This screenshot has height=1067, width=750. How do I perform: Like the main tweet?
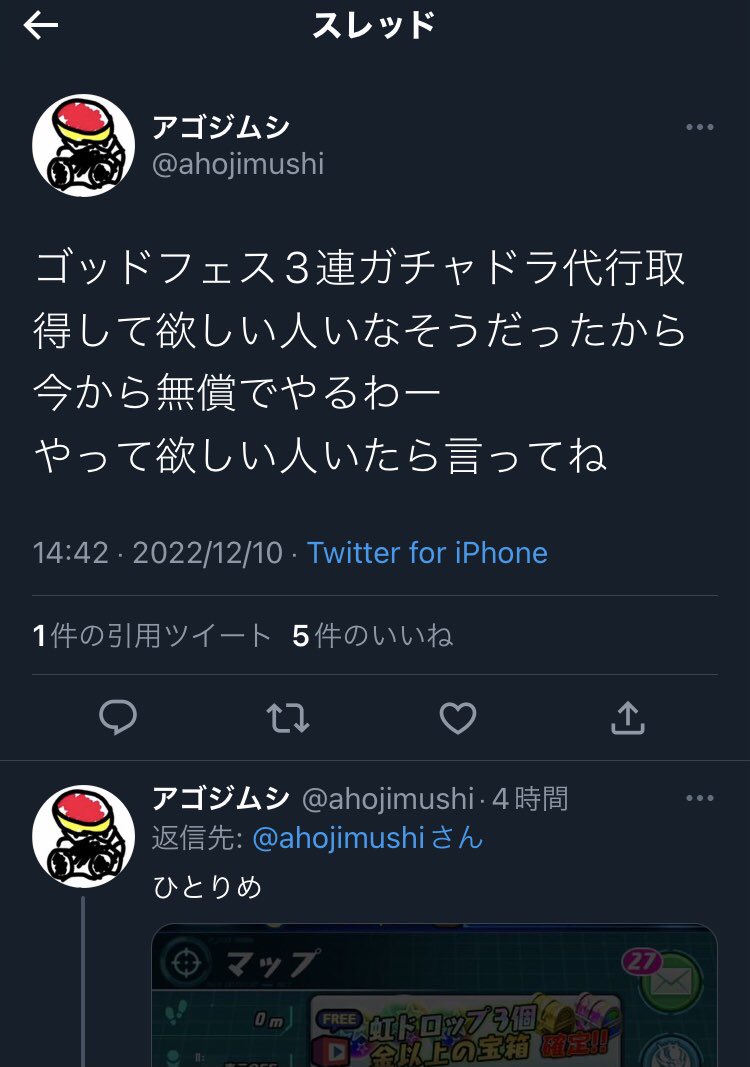pyautogui.click(x=458, y=718)
